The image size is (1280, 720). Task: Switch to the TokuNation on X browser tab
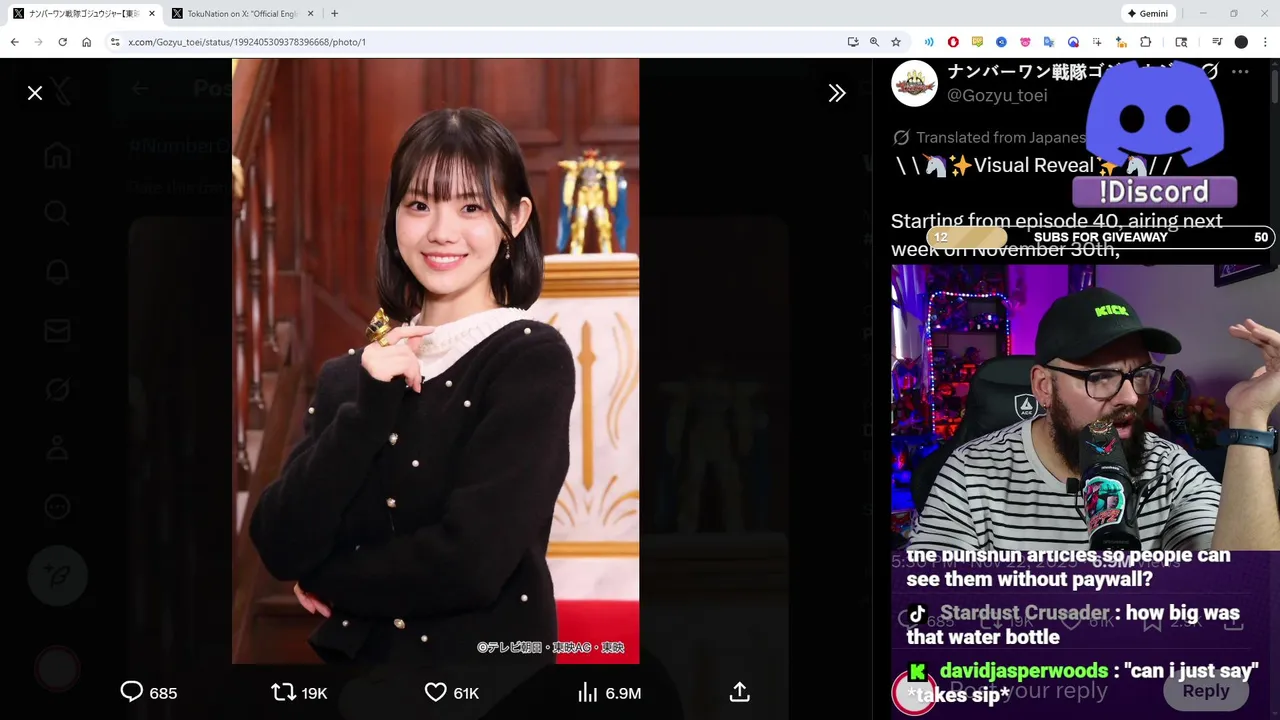(242, 14)
